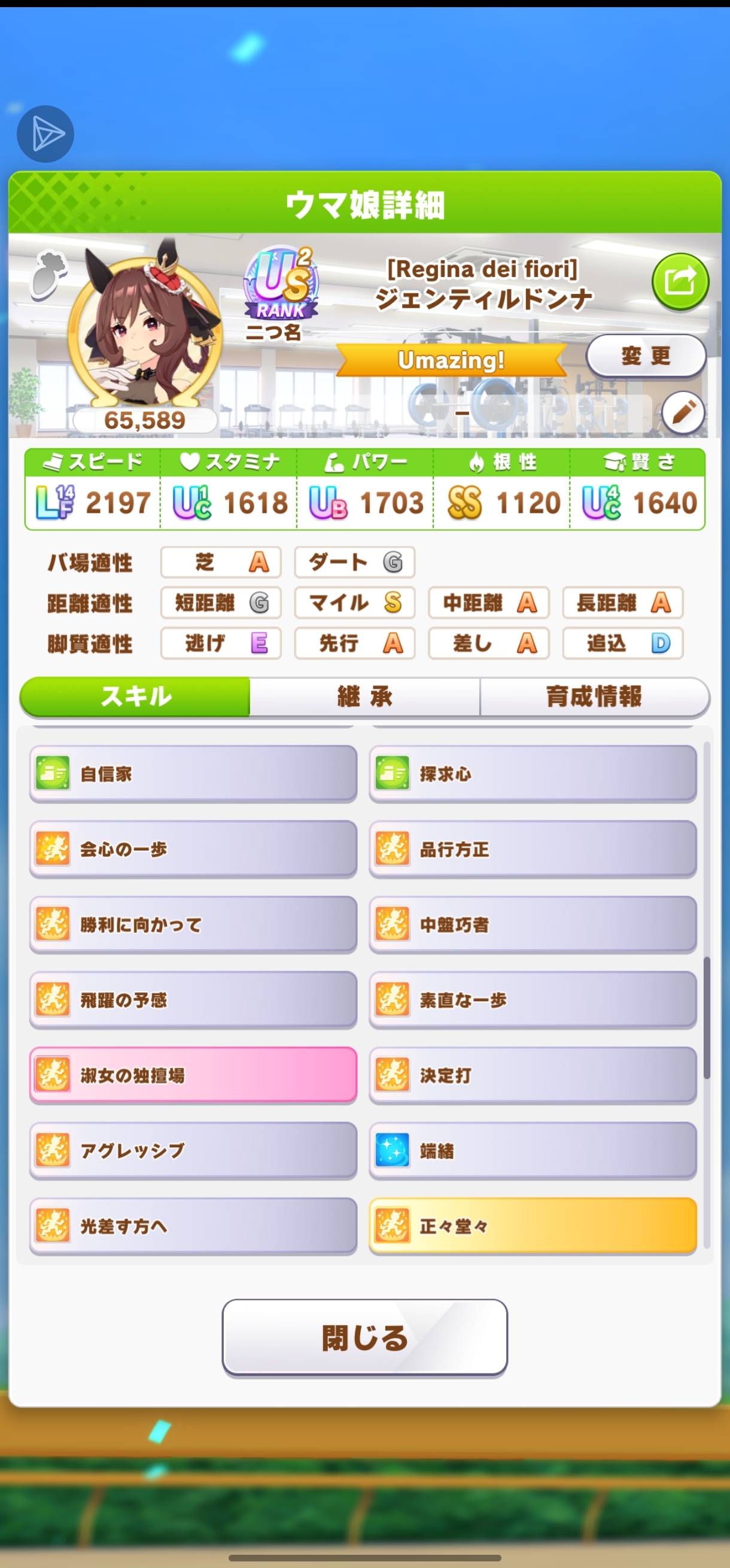The image size is (730, 1568).
Task: Show the 決定打 skill details
Action: click(533, 1075)
